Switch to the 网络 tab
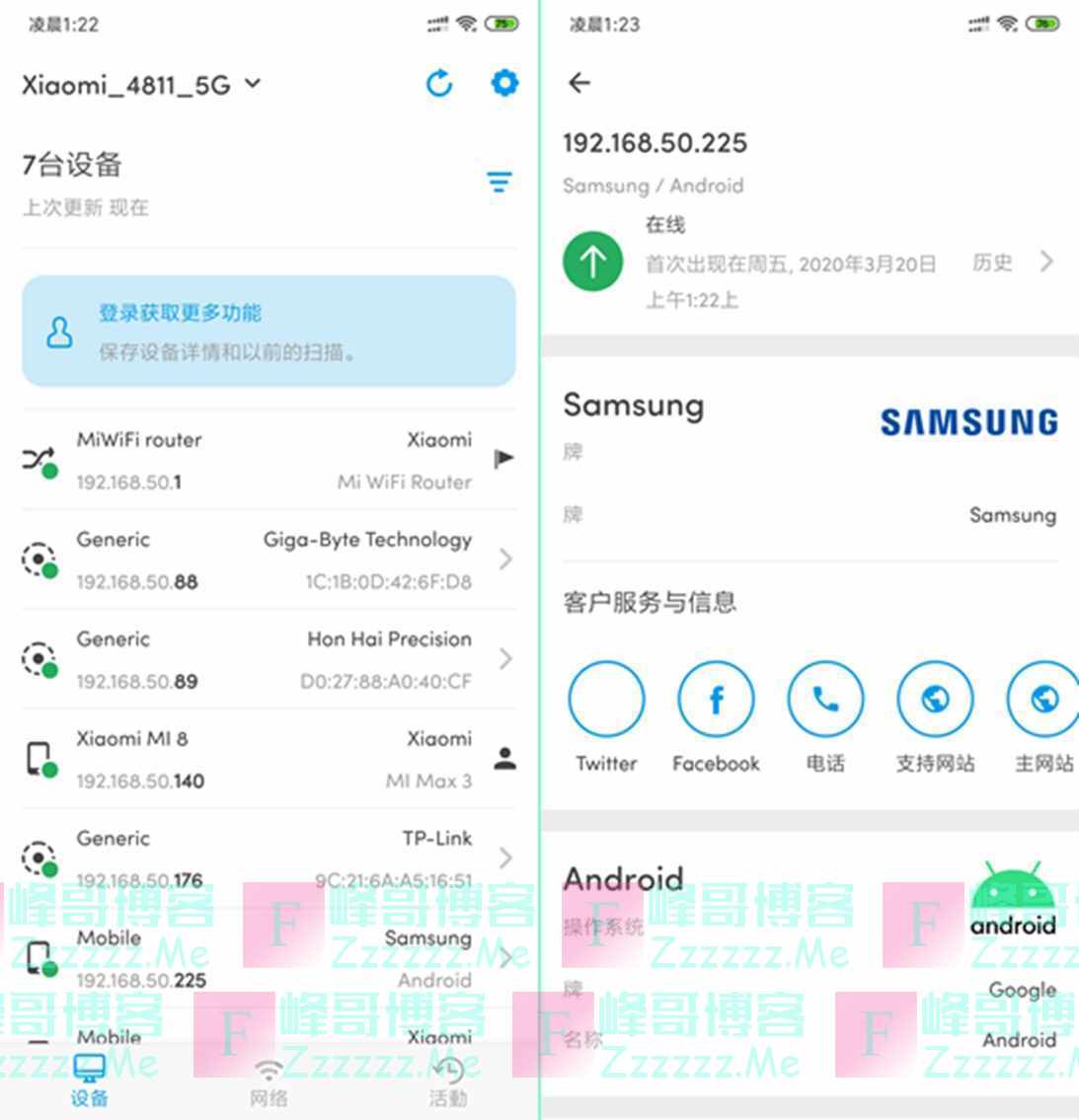 pyautogui.click(x=269, y=1081)
